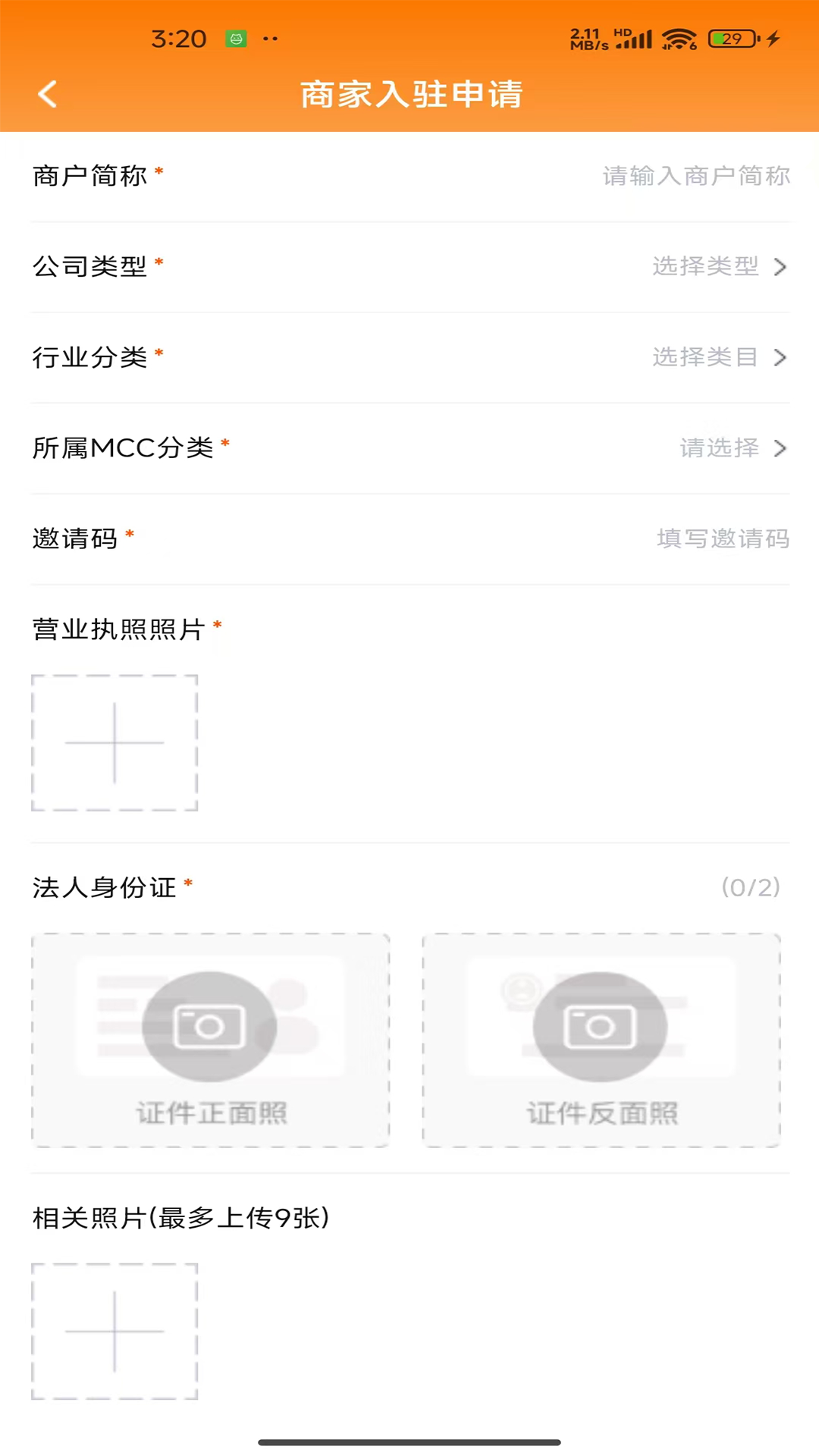Click the back arrow icon
The image size is (819, 1456).
click(x=47, y=94)
